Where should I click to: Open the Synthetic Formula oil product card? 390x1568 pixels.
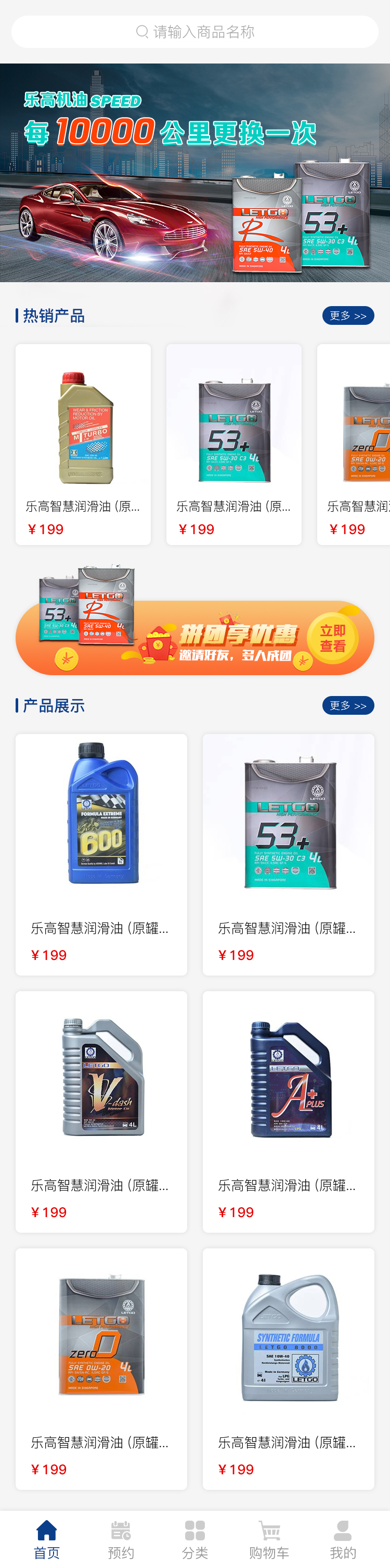pyautogui.click(x=289, y=1368)
